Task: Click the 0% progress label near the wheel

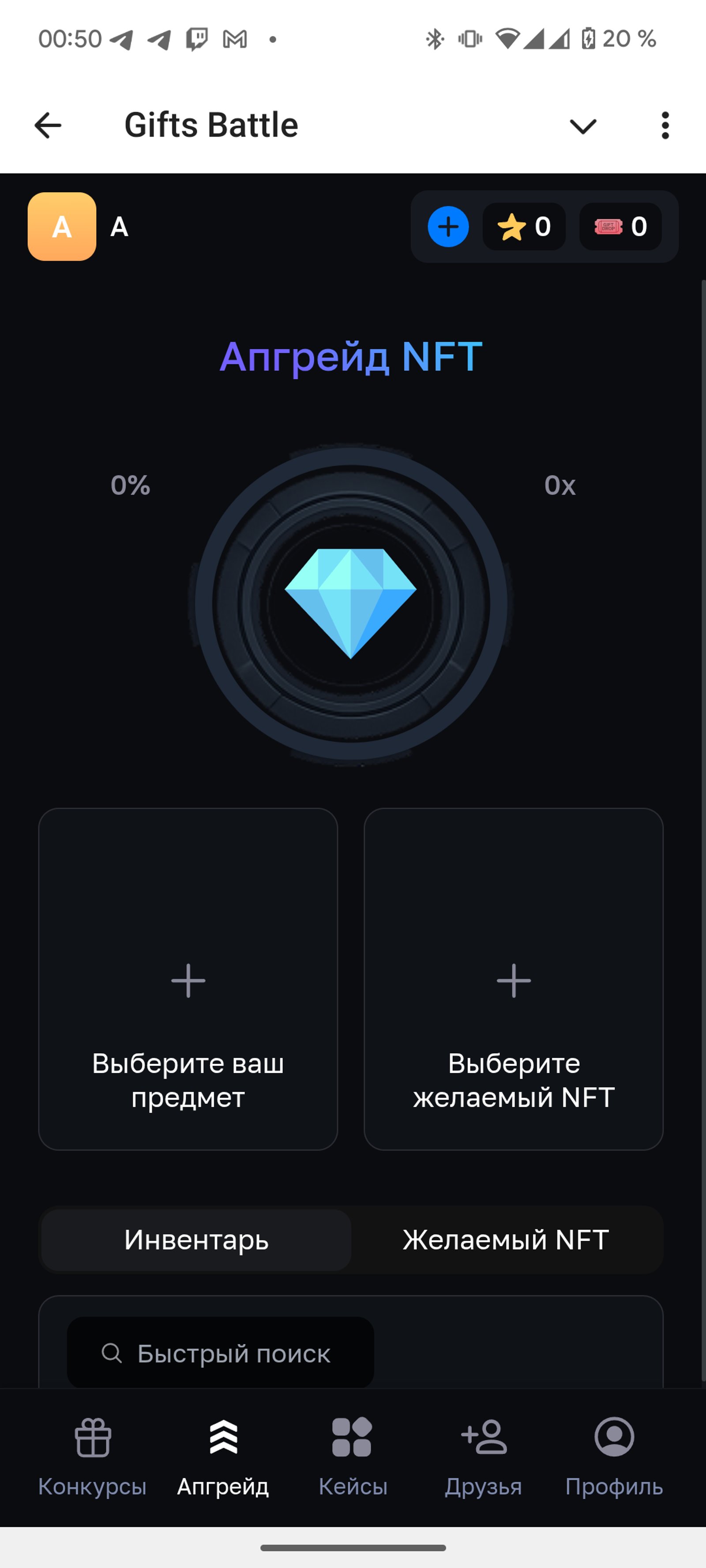Action: [x=130, y=485]
